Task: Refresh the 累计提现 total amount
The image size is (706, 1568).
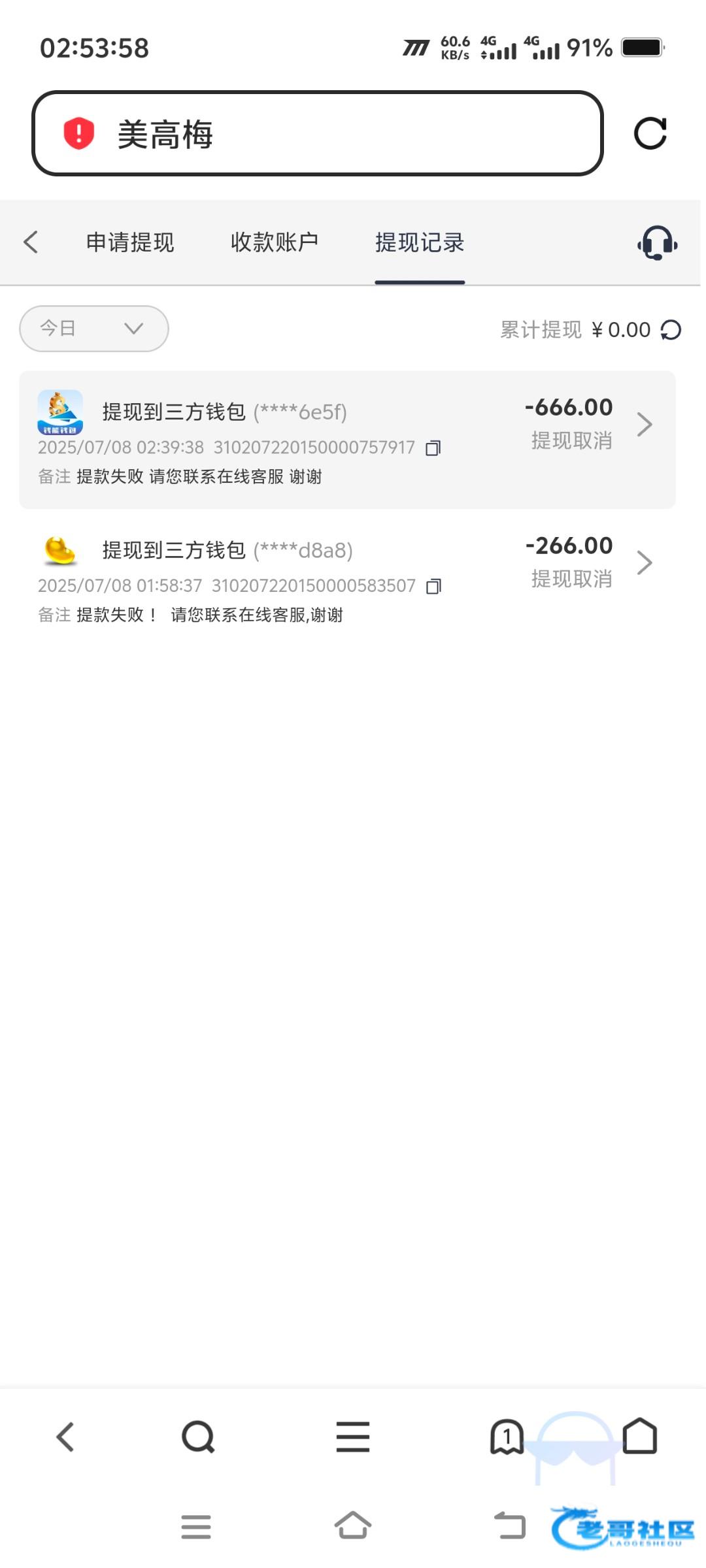Action: (x=671, y=330)
